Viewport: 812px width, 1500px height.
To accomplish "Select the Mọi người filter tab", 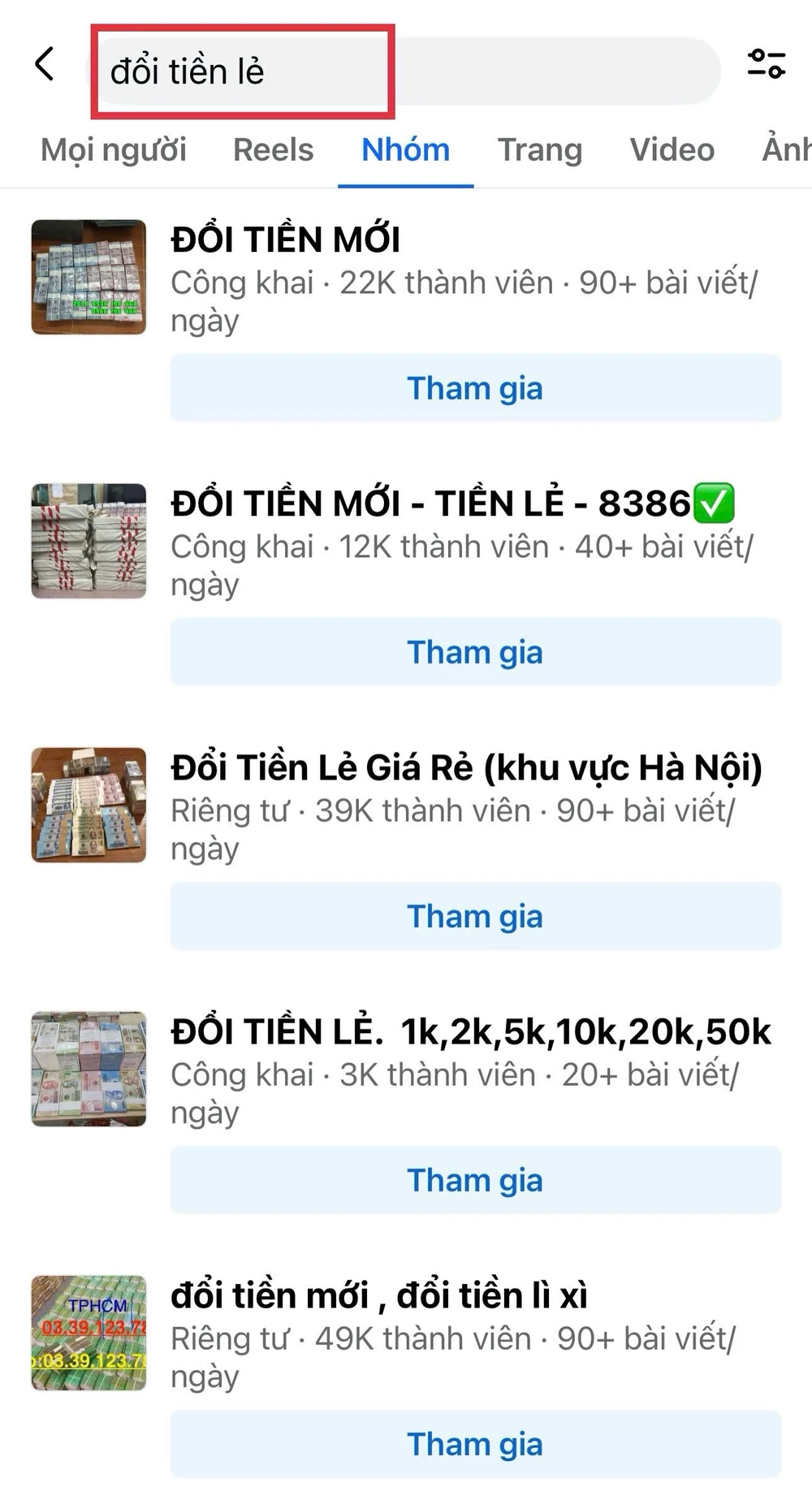I will (x=114, y=150).
